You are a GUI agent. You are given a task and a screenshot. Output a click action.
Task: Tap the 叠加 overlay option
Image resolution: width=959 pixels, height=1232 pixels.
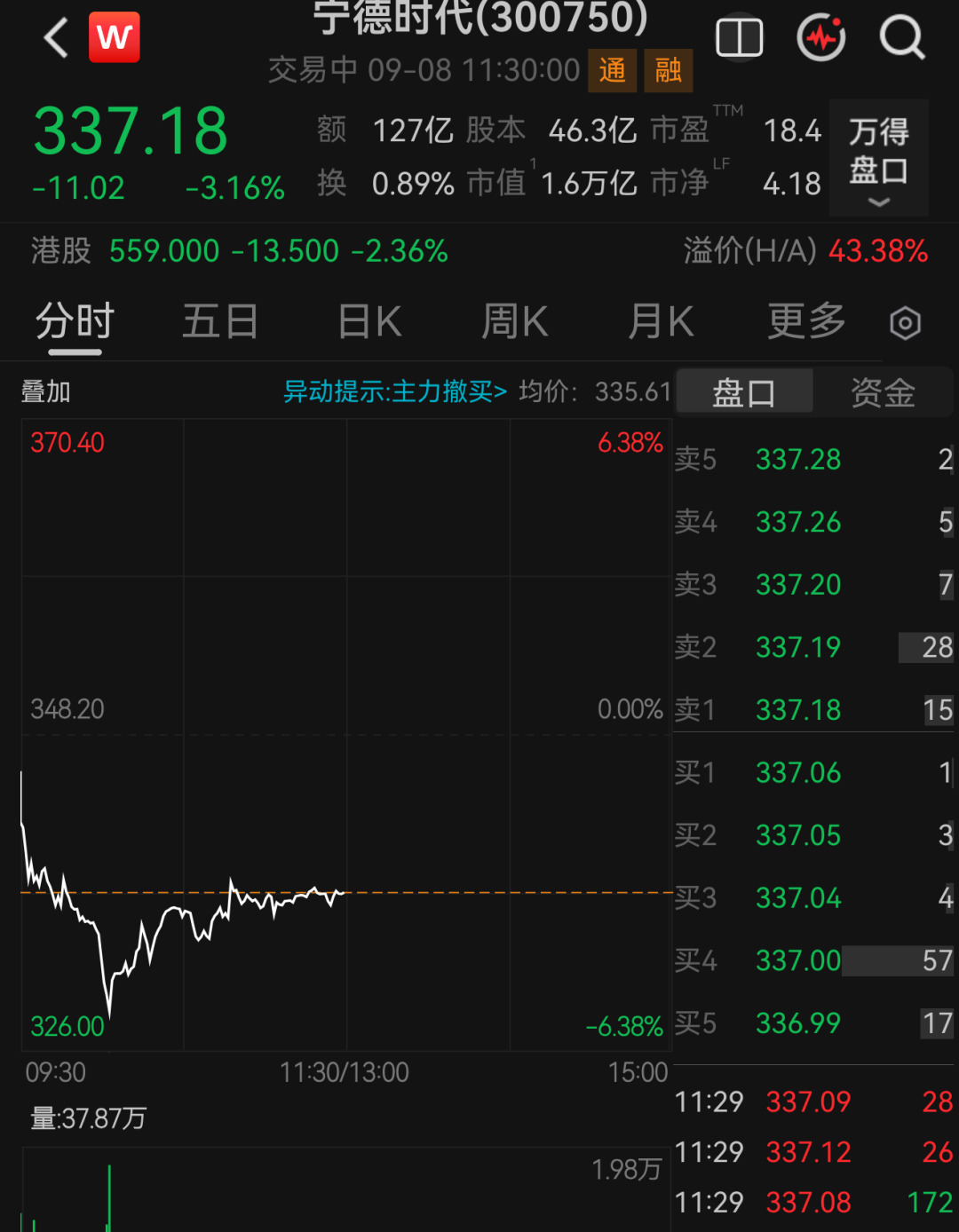pyautogui.click(x=46, y=391)
